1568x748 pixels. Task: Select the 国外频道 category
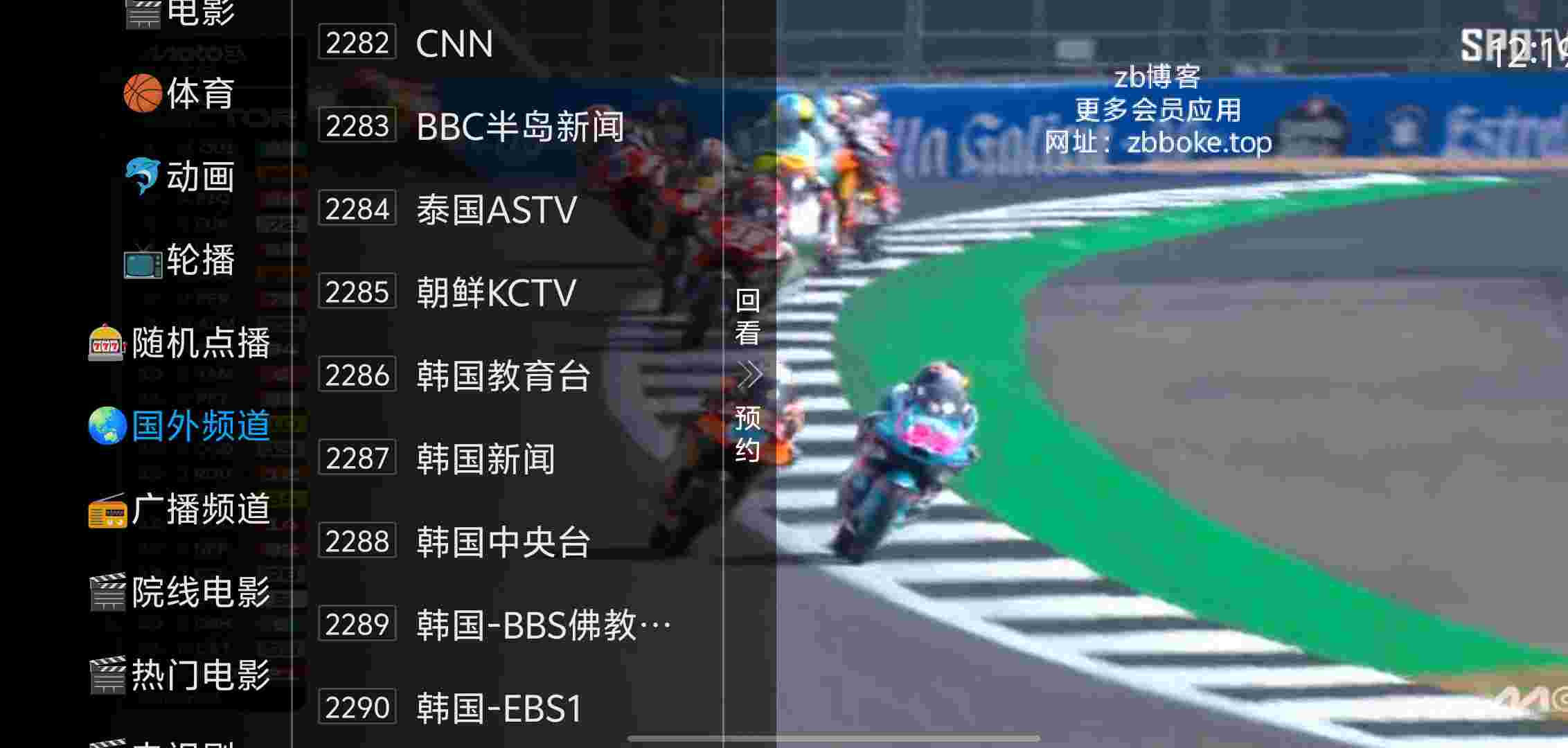tap(180, 426)
